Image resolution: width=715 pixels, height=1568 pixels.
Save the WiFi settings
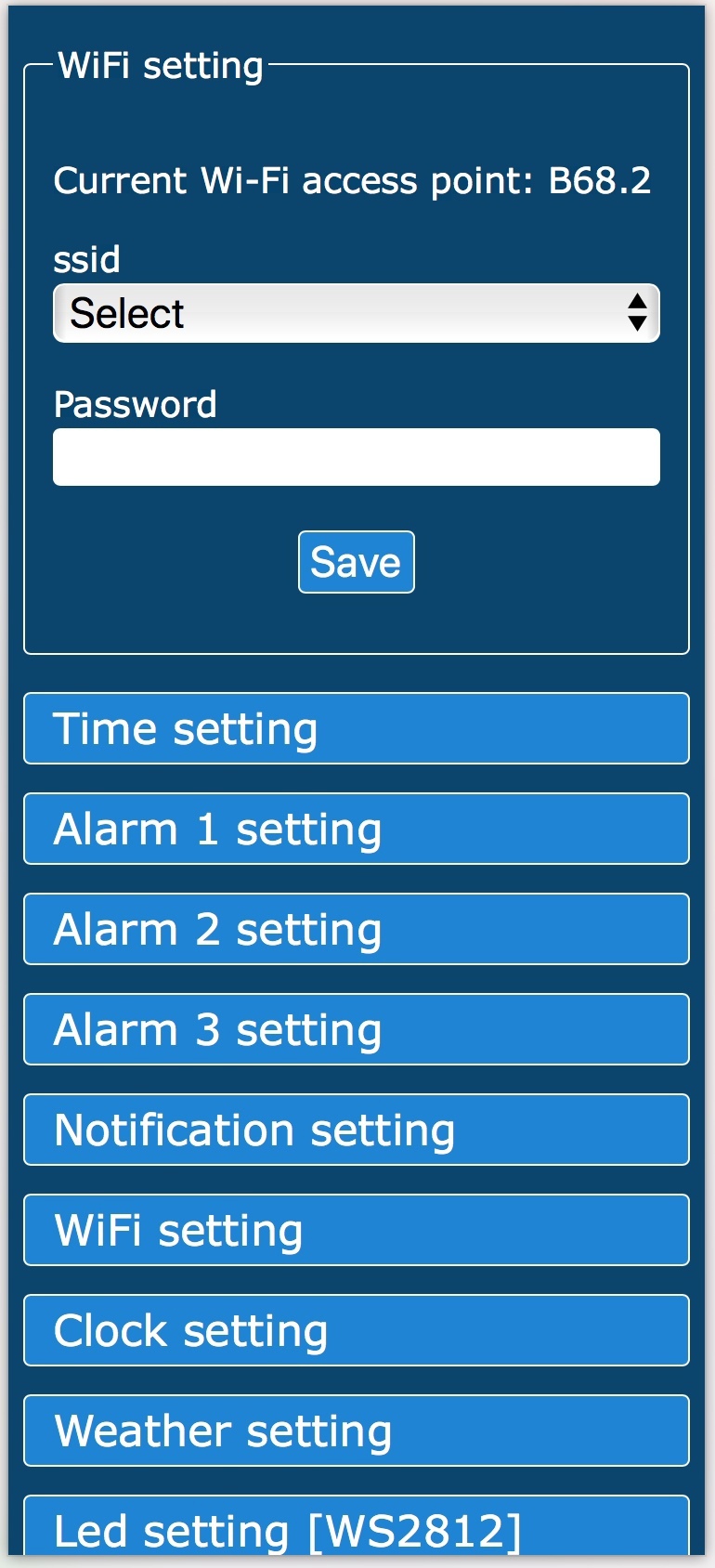357,562
